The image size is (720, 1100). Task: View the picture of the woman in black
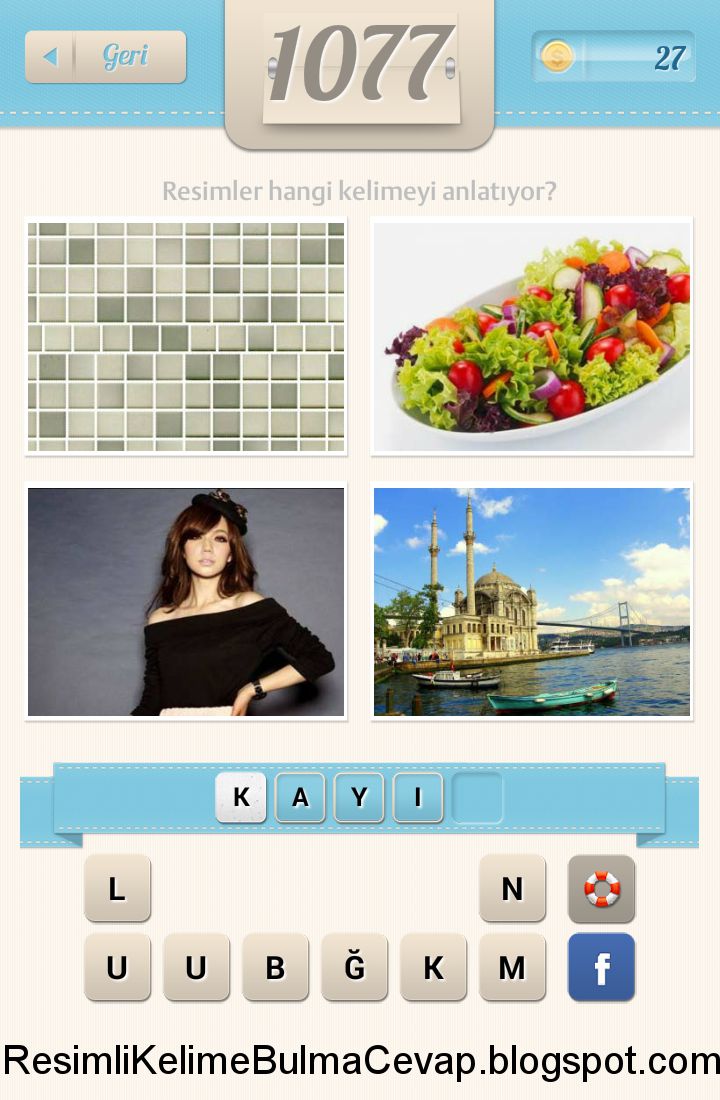[x=186, y=601]
